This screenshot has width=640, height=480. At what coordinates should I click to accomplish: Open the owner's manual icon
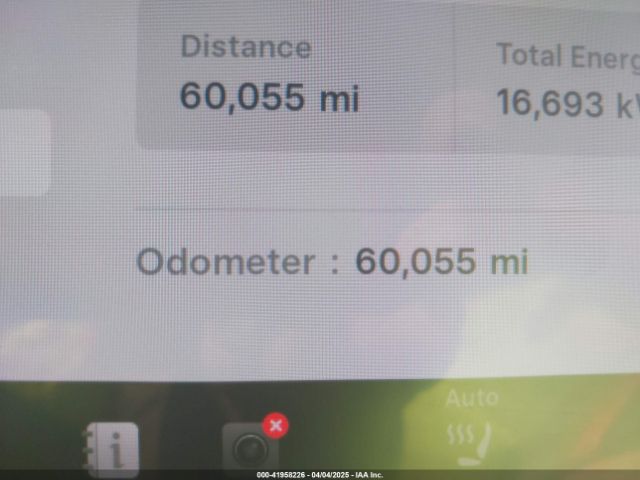pyautogui.click(x=111, y=448)
